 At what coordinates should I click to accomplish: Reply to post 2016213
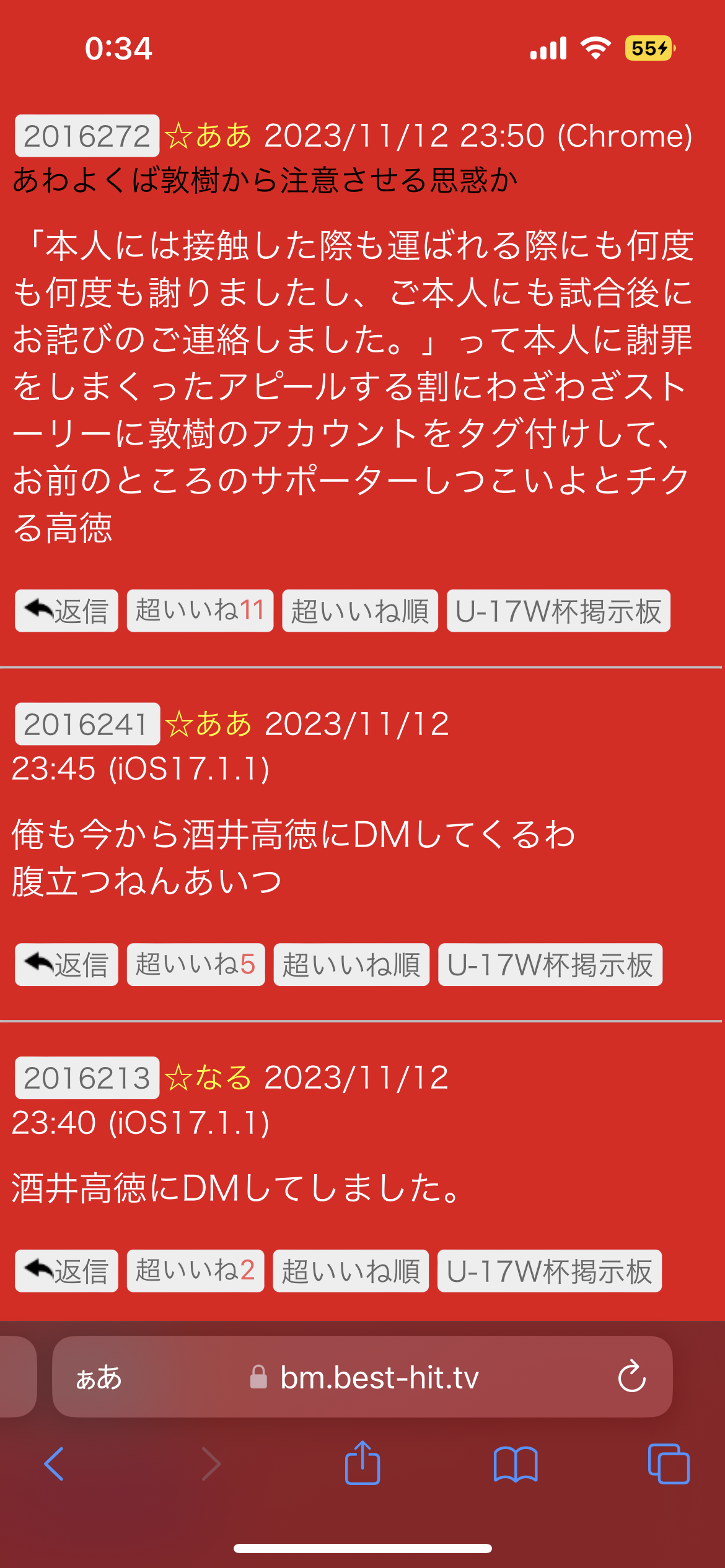[66, 1271]
